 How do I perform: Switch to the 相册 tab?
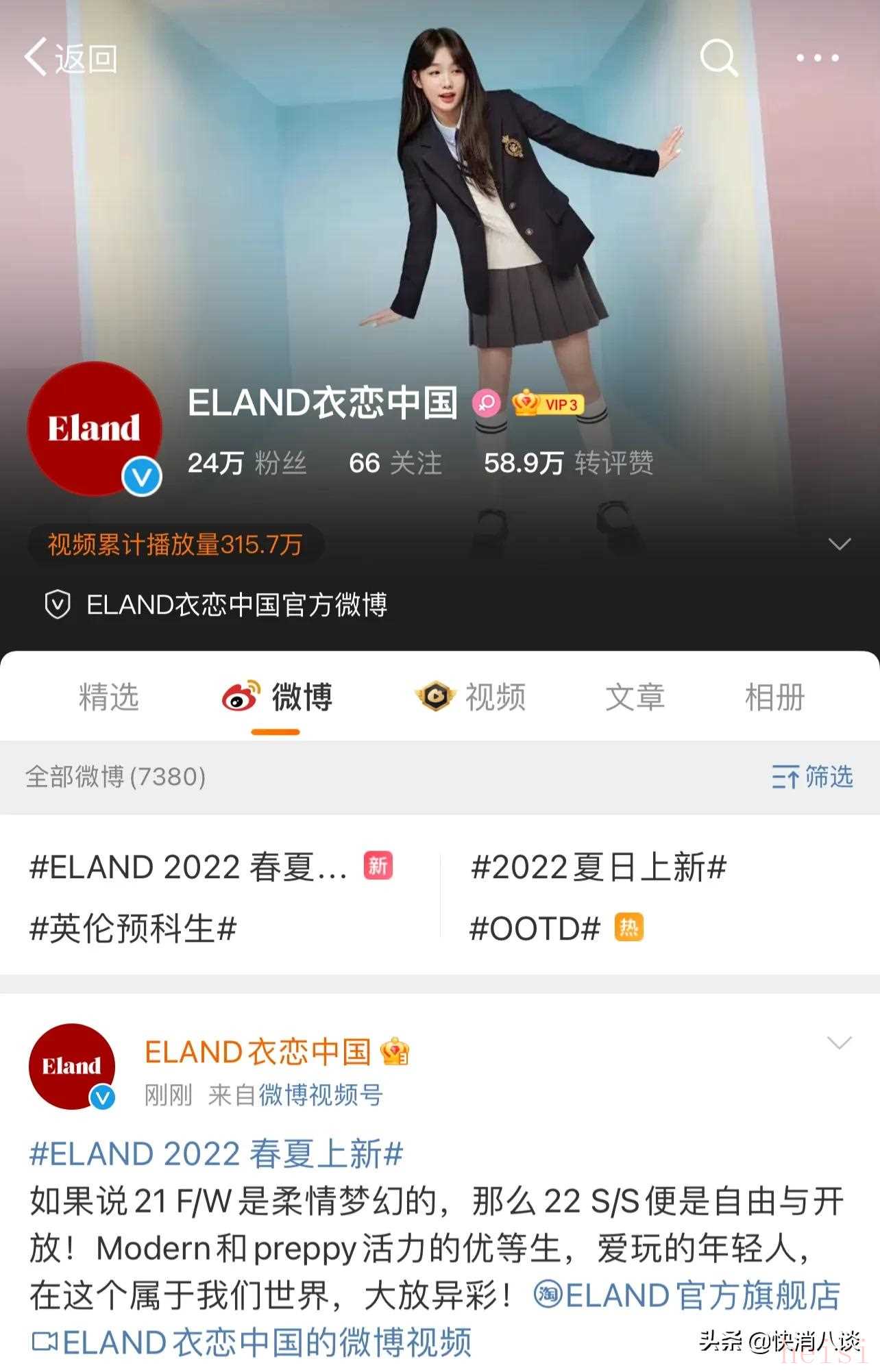click(x=774, y=697)
